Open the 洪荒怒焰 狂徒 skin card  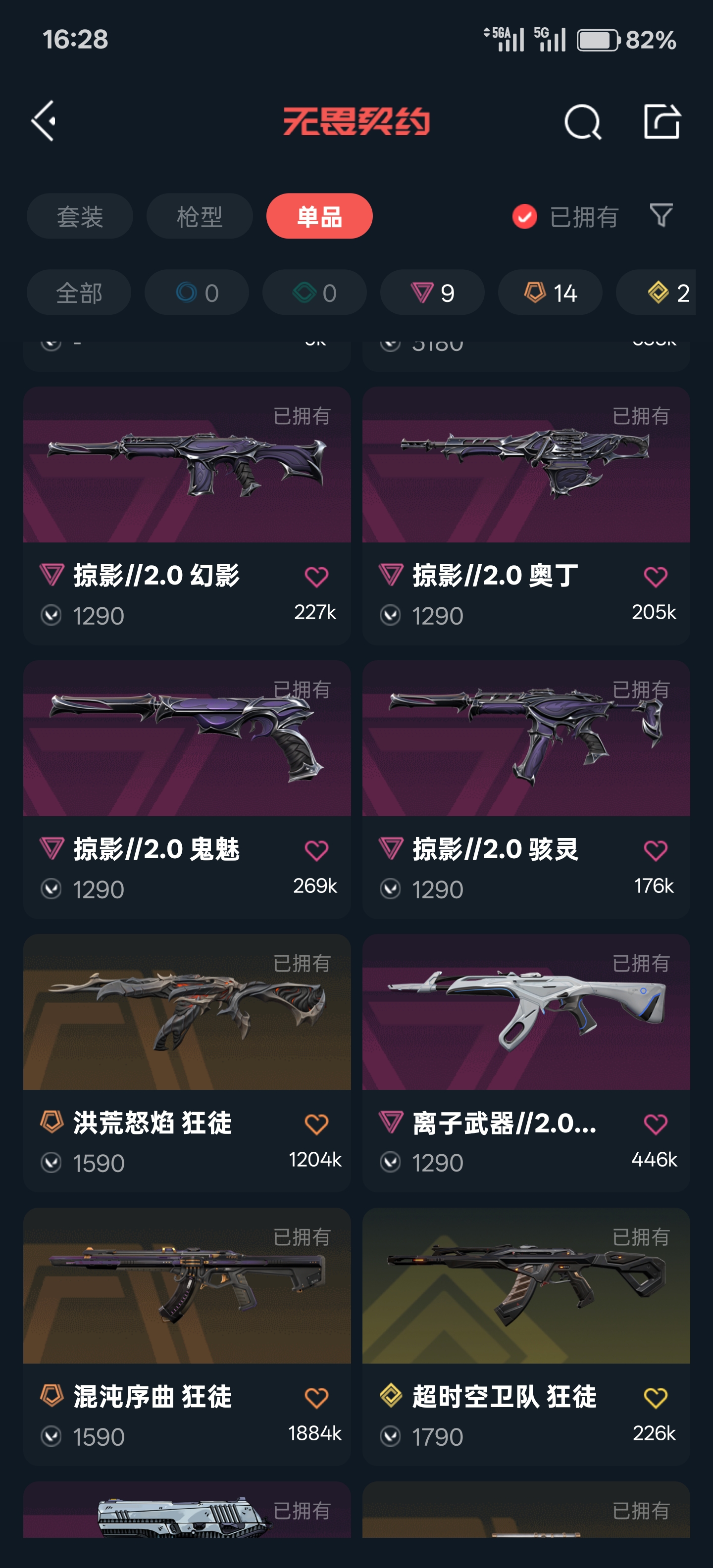pyautogui.click(x=187, y=1063)
